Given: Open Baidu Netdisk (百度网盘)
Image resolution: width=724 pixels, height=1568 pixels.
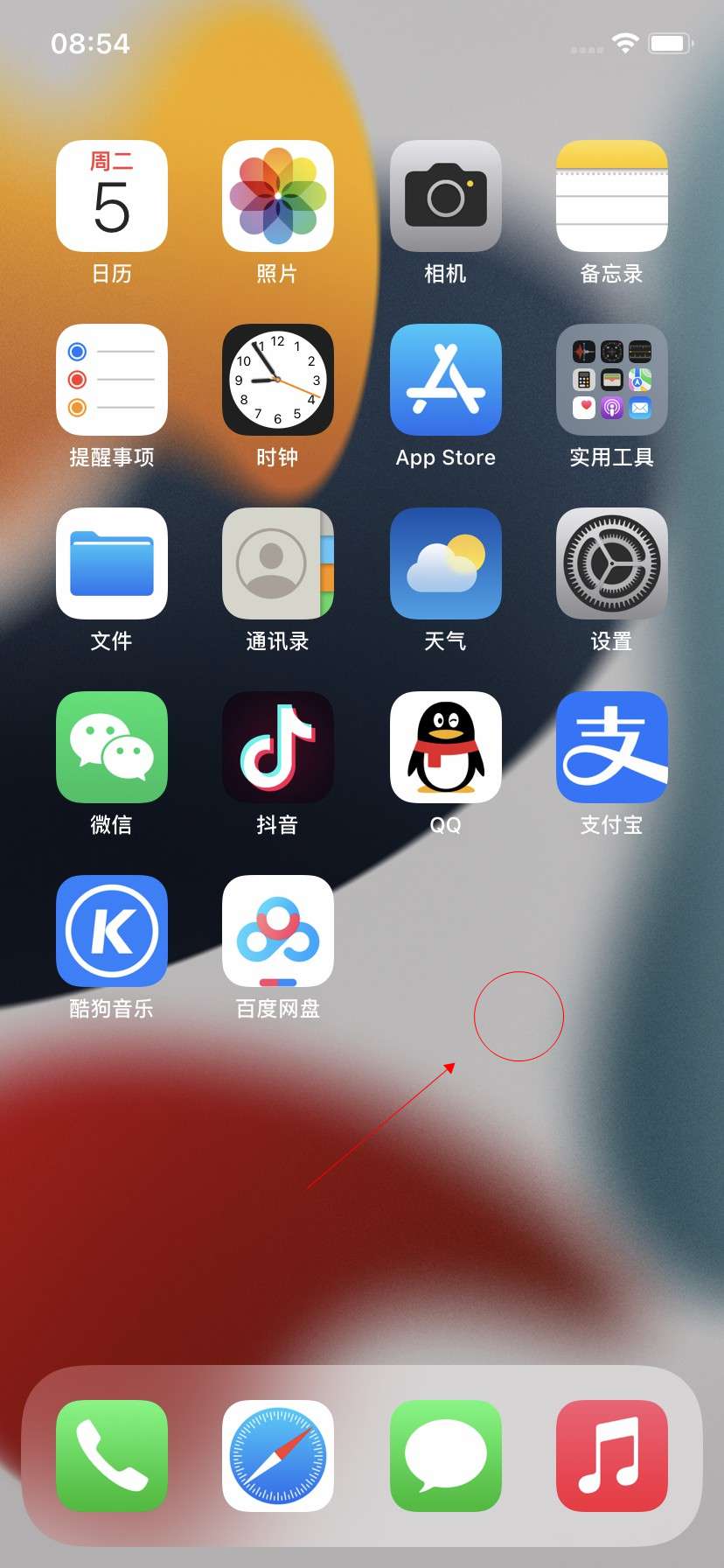Looking at the screenshot, I should [278, 931].
